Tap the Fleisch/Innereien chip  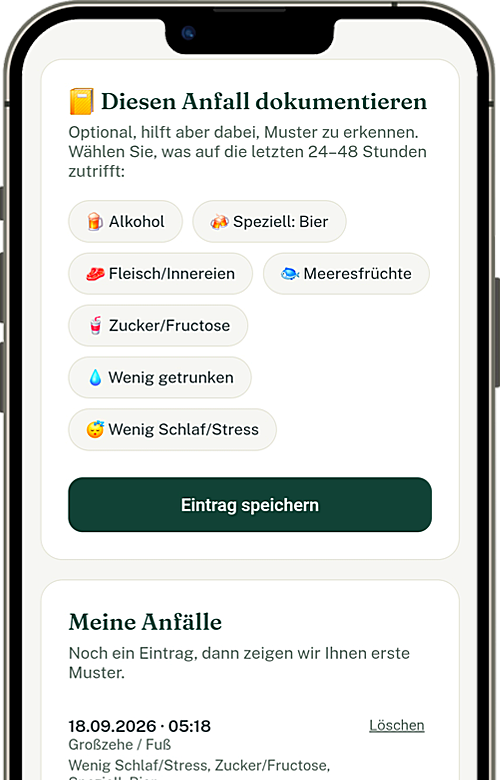coord(160,274)
